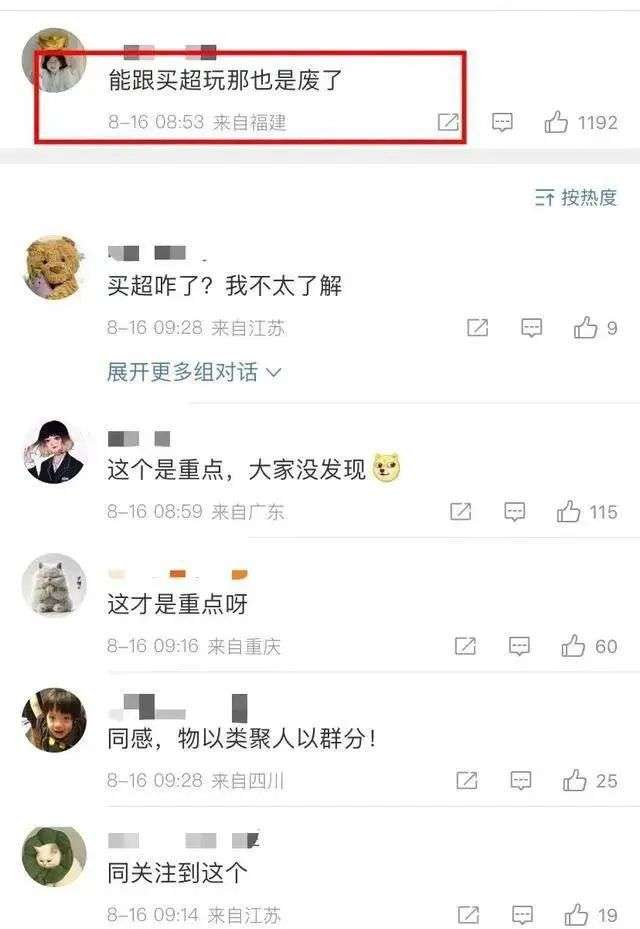Image resolution: width=640 pixels, height=929 pixels.
Task: Share the comment "买超咋了？我不太了解"
Action: coord(478,328)
